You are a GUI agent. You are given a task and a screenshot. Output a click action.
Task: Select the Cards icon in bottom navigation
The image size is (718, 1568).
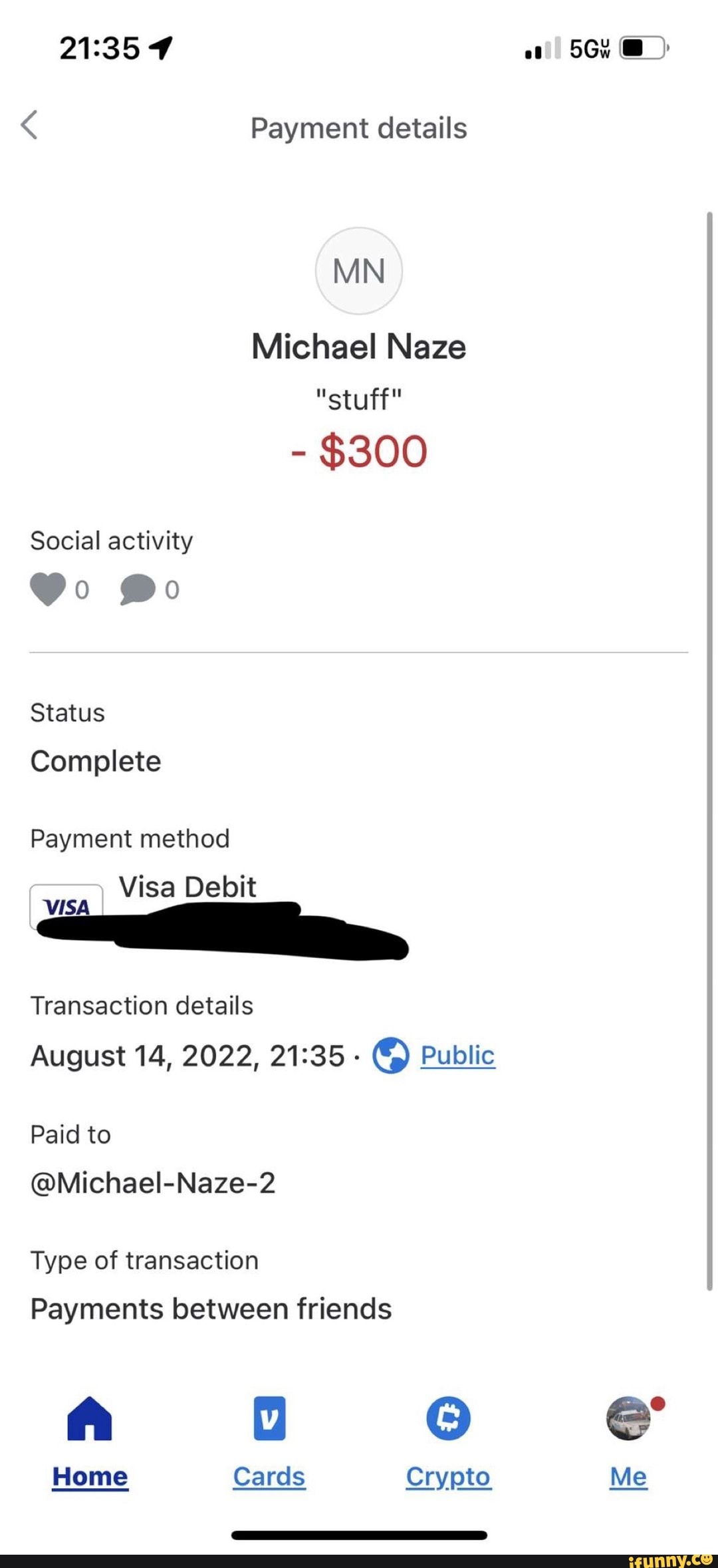pyautogui.click(x=269, y=1420)
